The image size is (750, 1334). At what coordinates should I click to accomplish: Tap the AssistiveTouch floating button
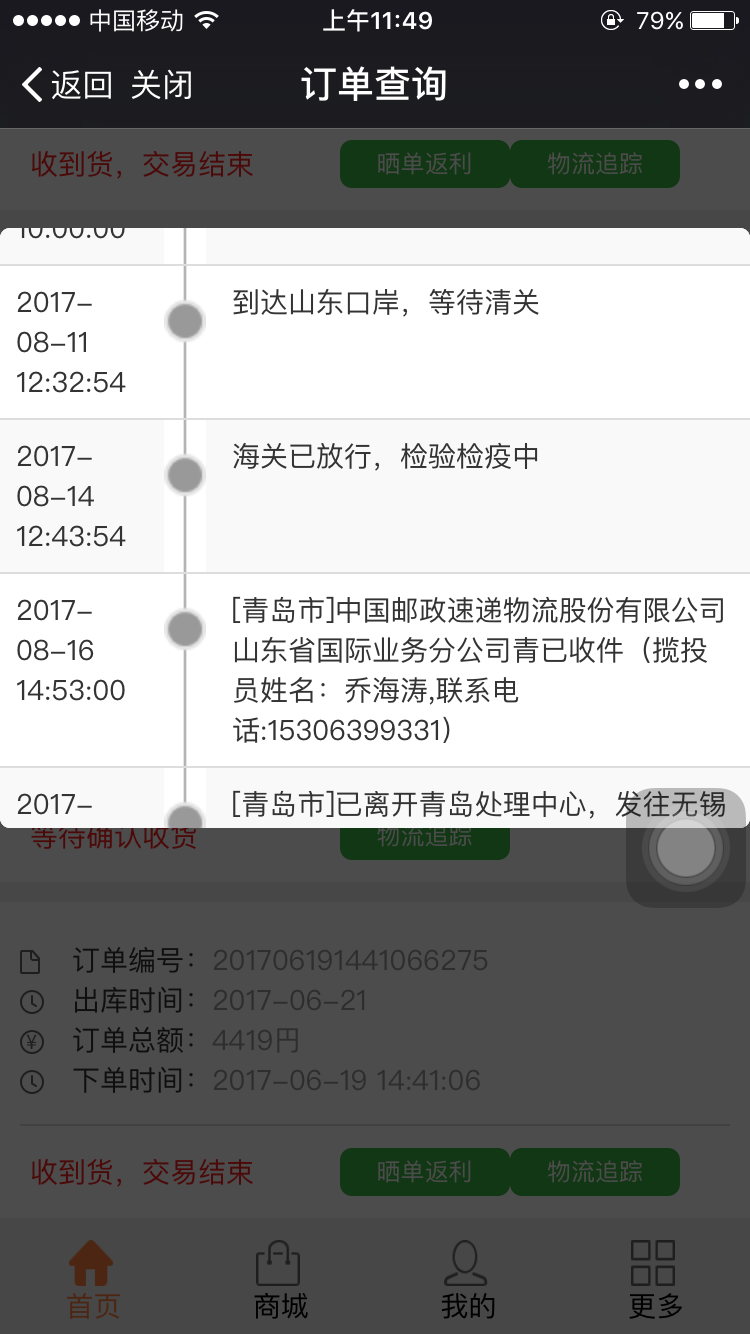coord(686,848)
